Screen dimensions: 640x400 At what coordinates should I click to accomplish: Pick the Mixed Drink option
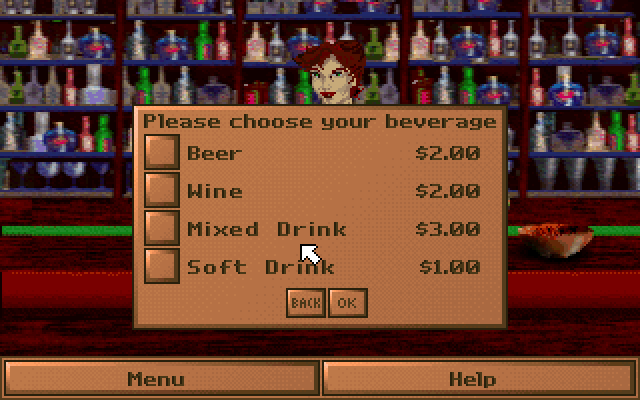click(162, 227)
